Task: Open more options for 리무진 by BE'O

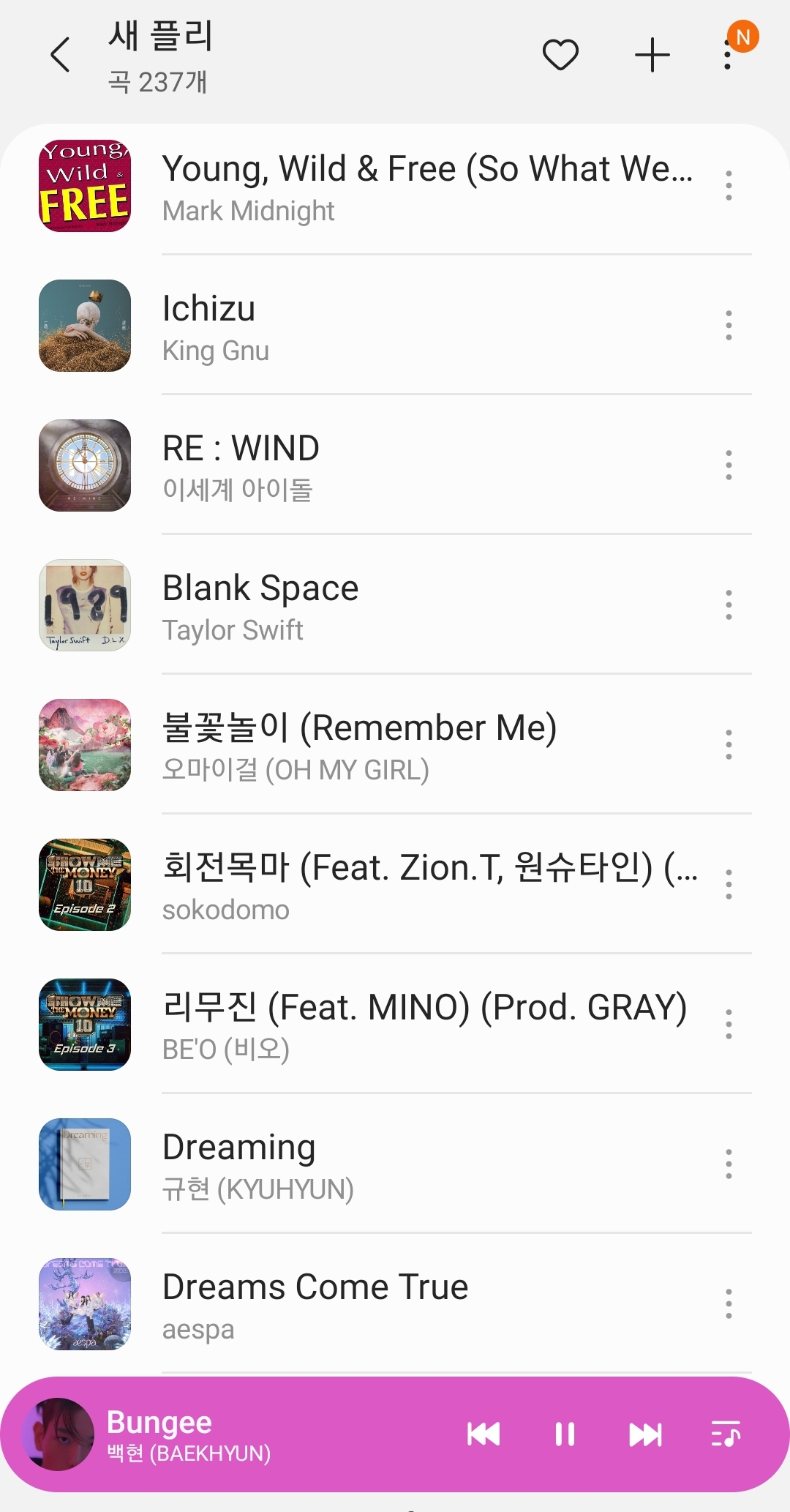Action: (x=729, y=1025)
